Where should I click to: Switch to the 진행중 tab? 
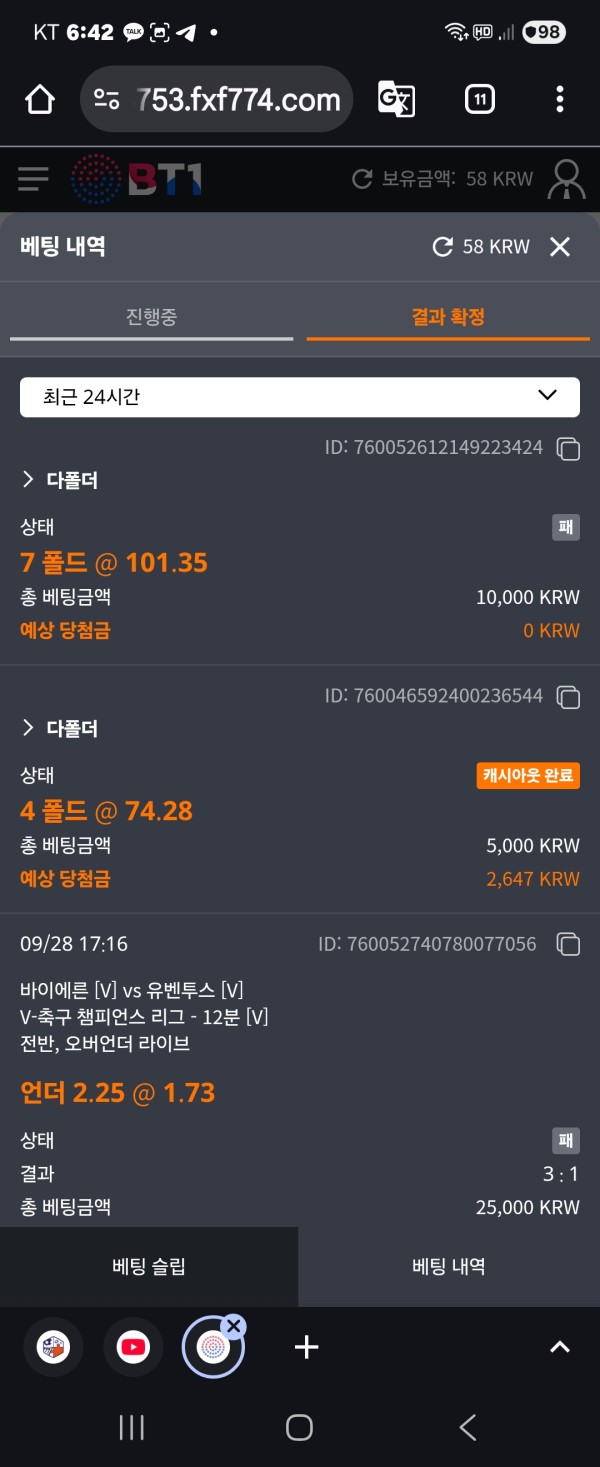pos(151,317)
